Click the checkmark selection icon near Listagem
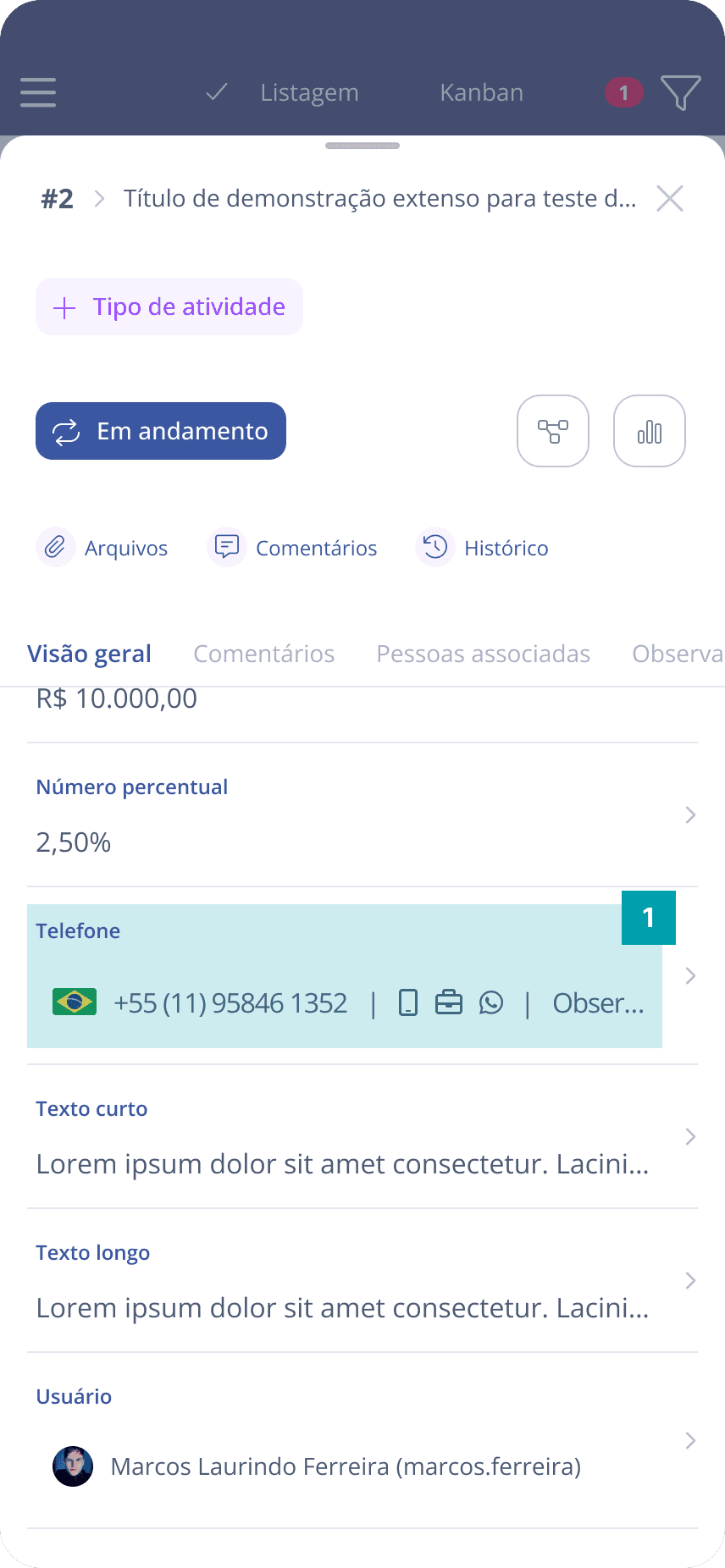The height and width of the screenshot is (1568, 725). tap(216, 93)
